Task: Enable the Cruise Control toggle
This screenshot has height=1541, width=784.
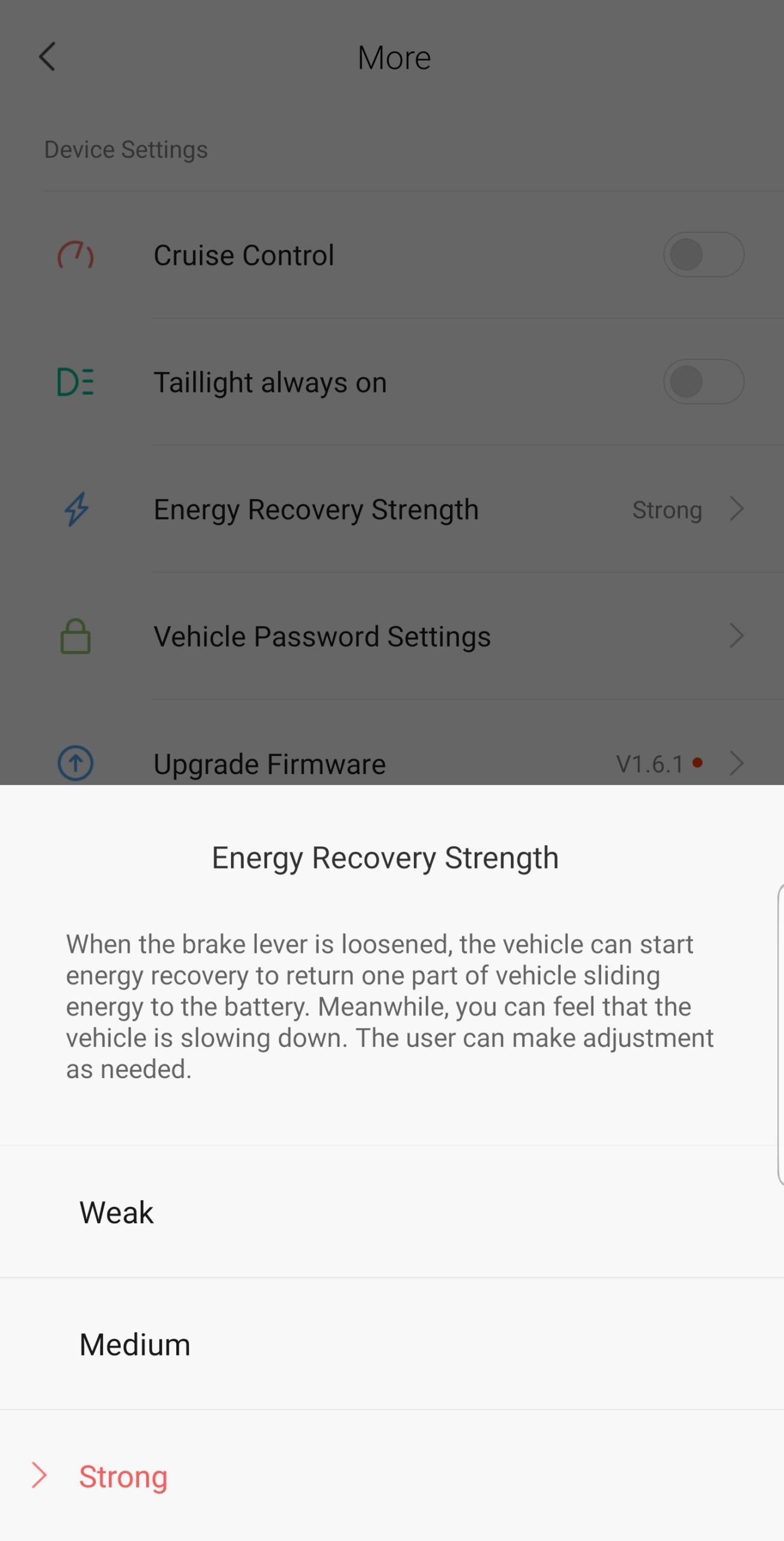Action: click(703, 254)
